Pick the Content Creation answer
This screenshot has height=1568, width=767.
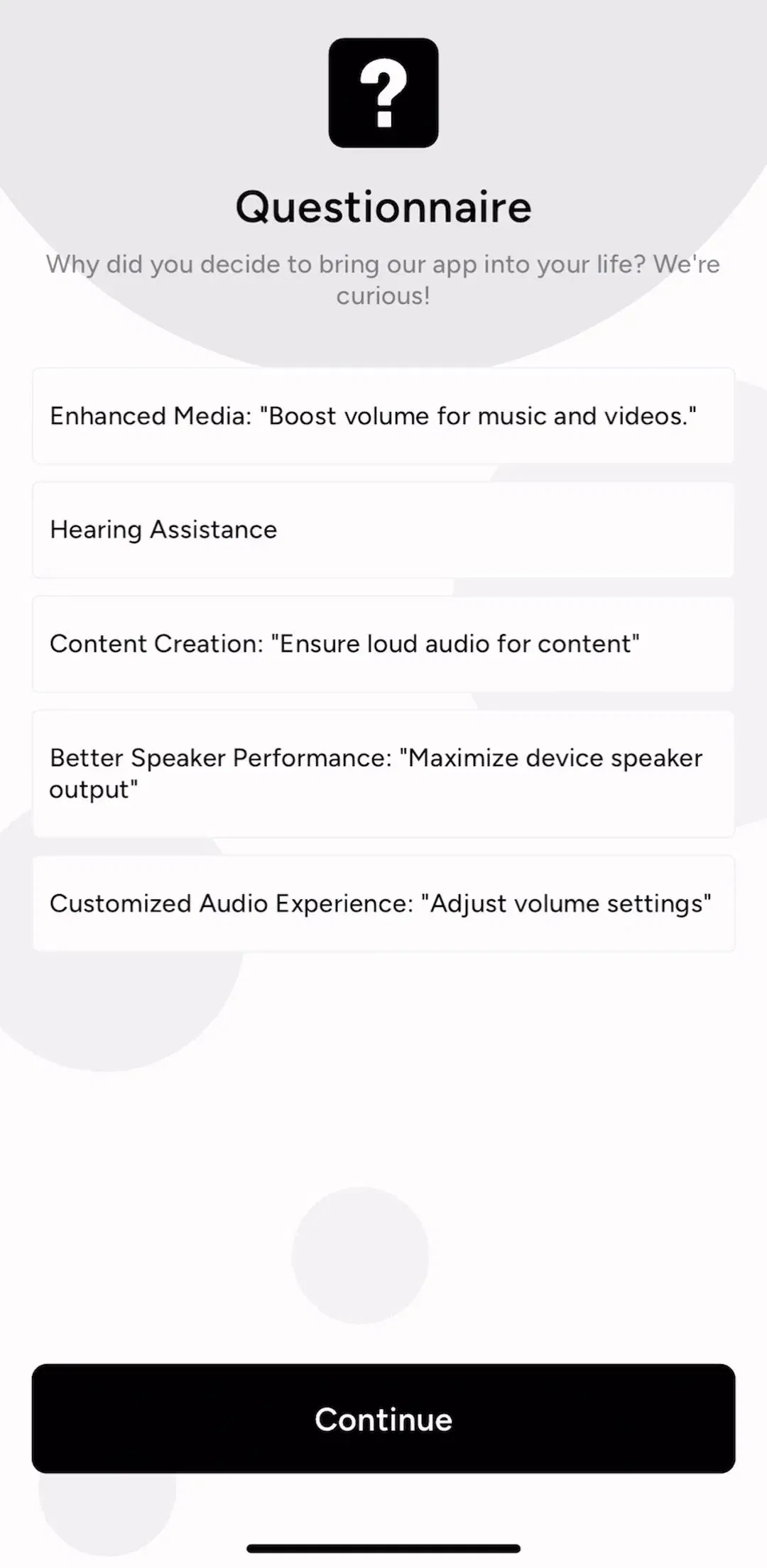tap(383, 644)
